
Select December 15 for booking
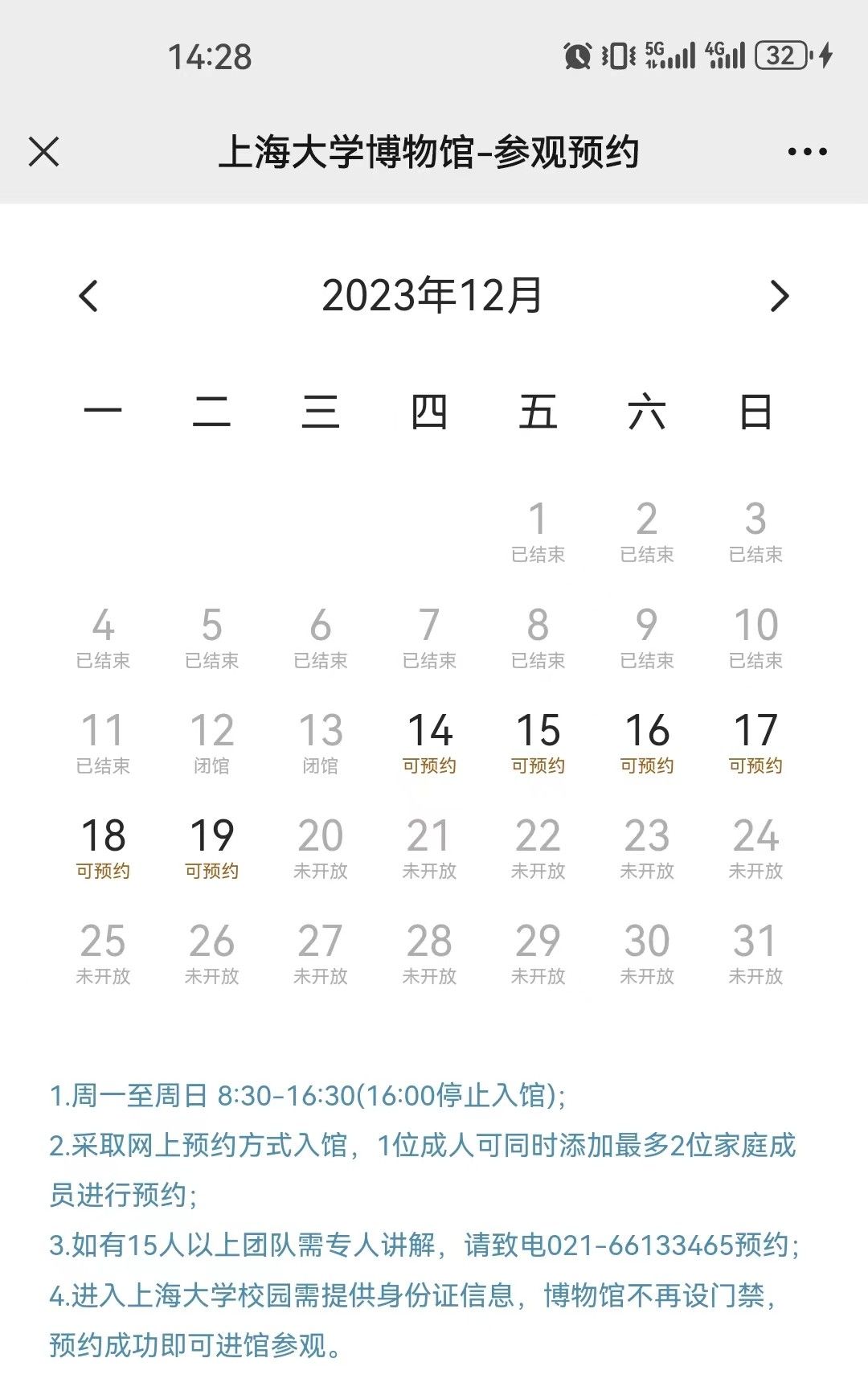(538, 743)
